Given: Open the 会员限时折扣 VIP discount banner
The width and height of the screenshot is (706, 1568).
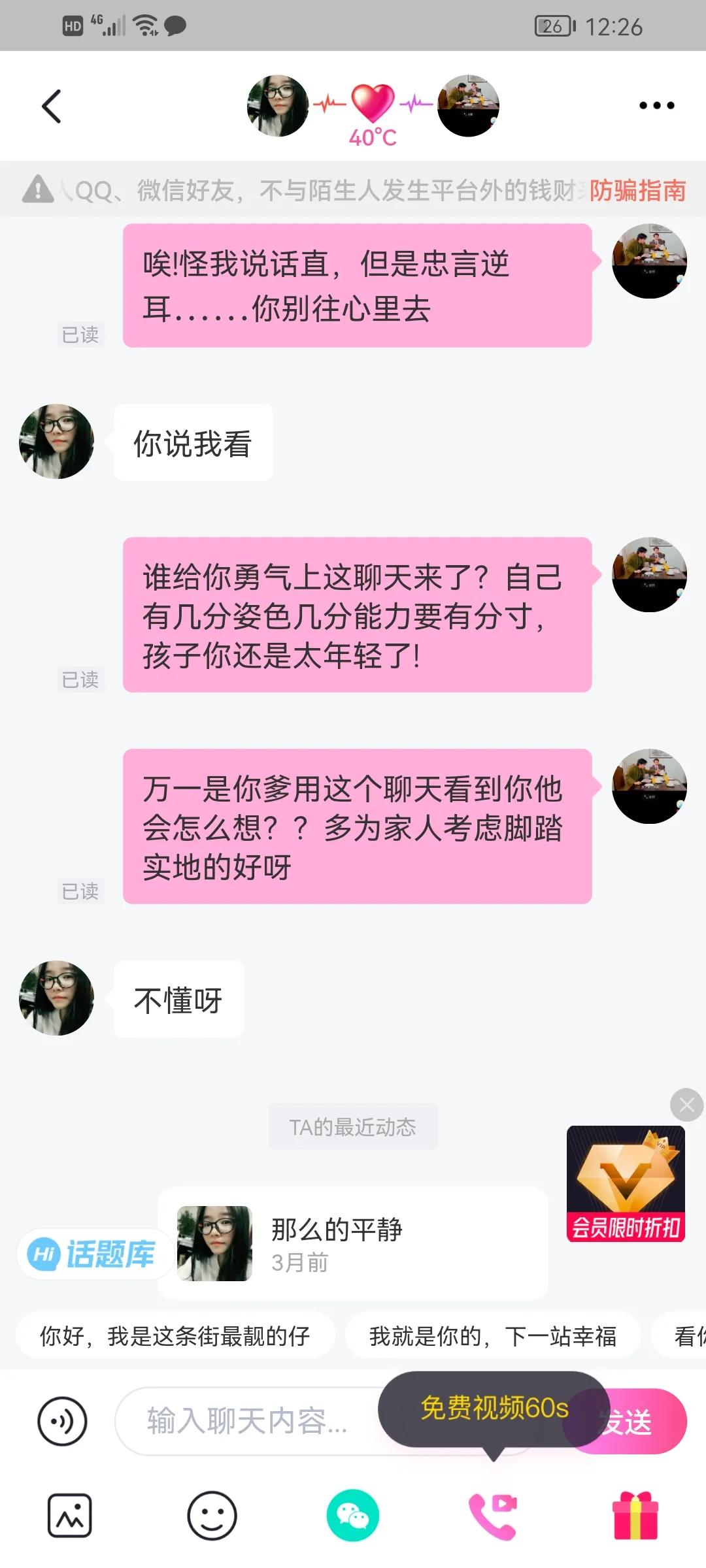Looking at the screenshot, I should [x=626, y=1184].
